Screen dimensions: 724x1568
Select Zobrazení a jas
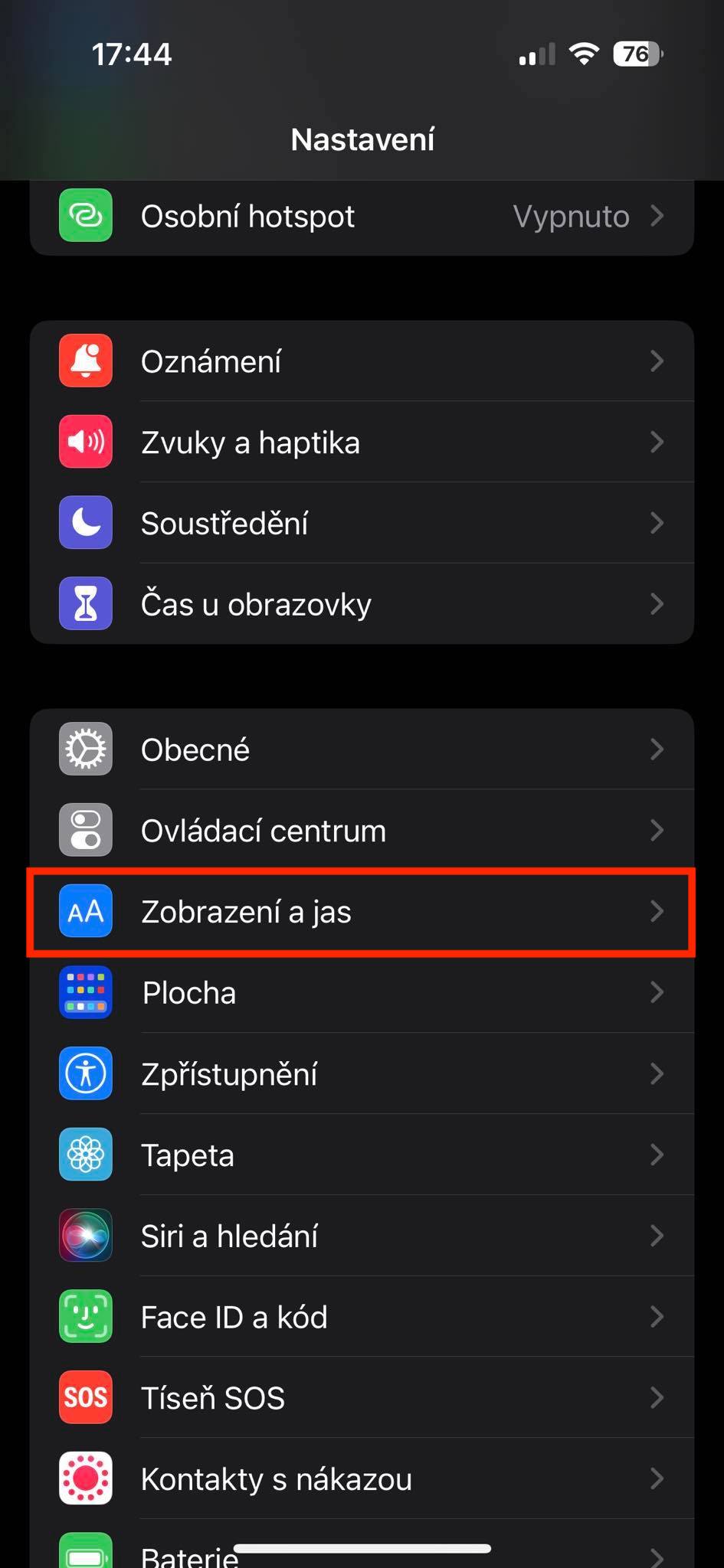(362, 912)
